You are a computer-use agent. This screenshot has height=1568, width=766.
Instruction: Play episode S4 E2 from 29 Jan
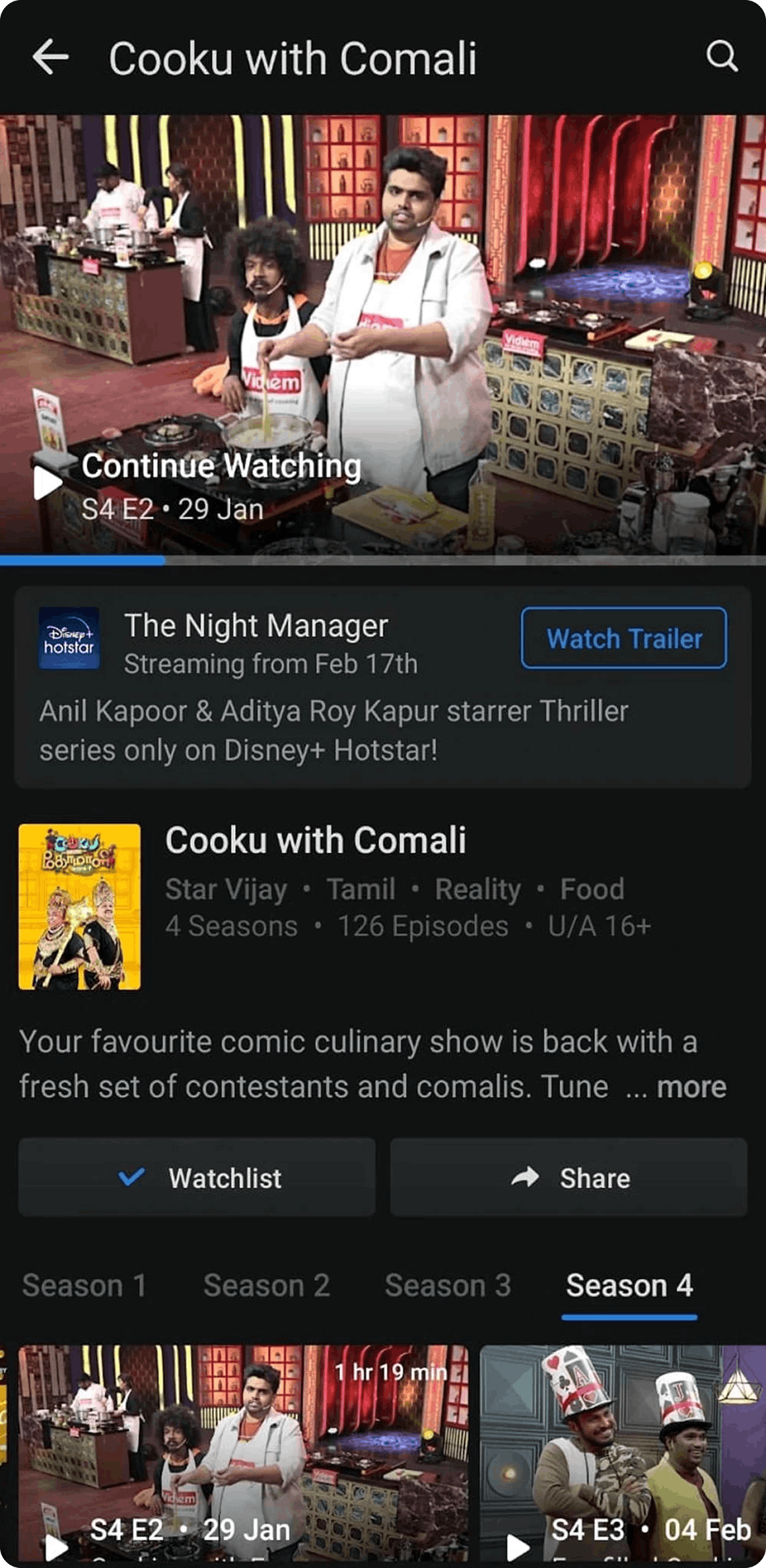[x=243, y=1452]
